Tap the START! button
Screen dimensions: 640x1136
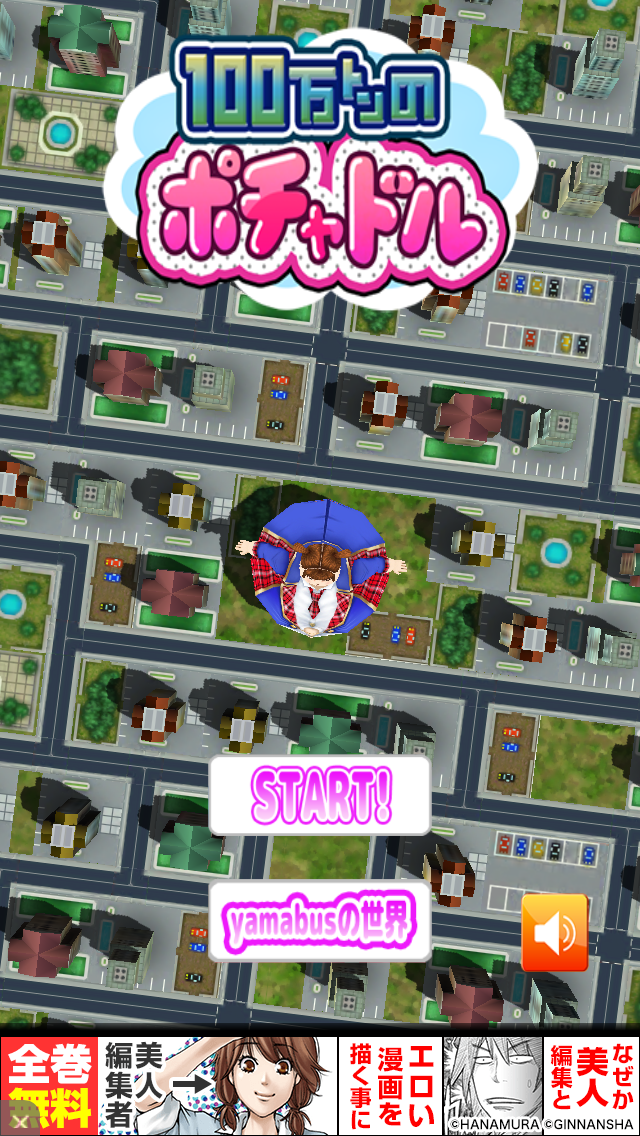click(x=320, y=795)
